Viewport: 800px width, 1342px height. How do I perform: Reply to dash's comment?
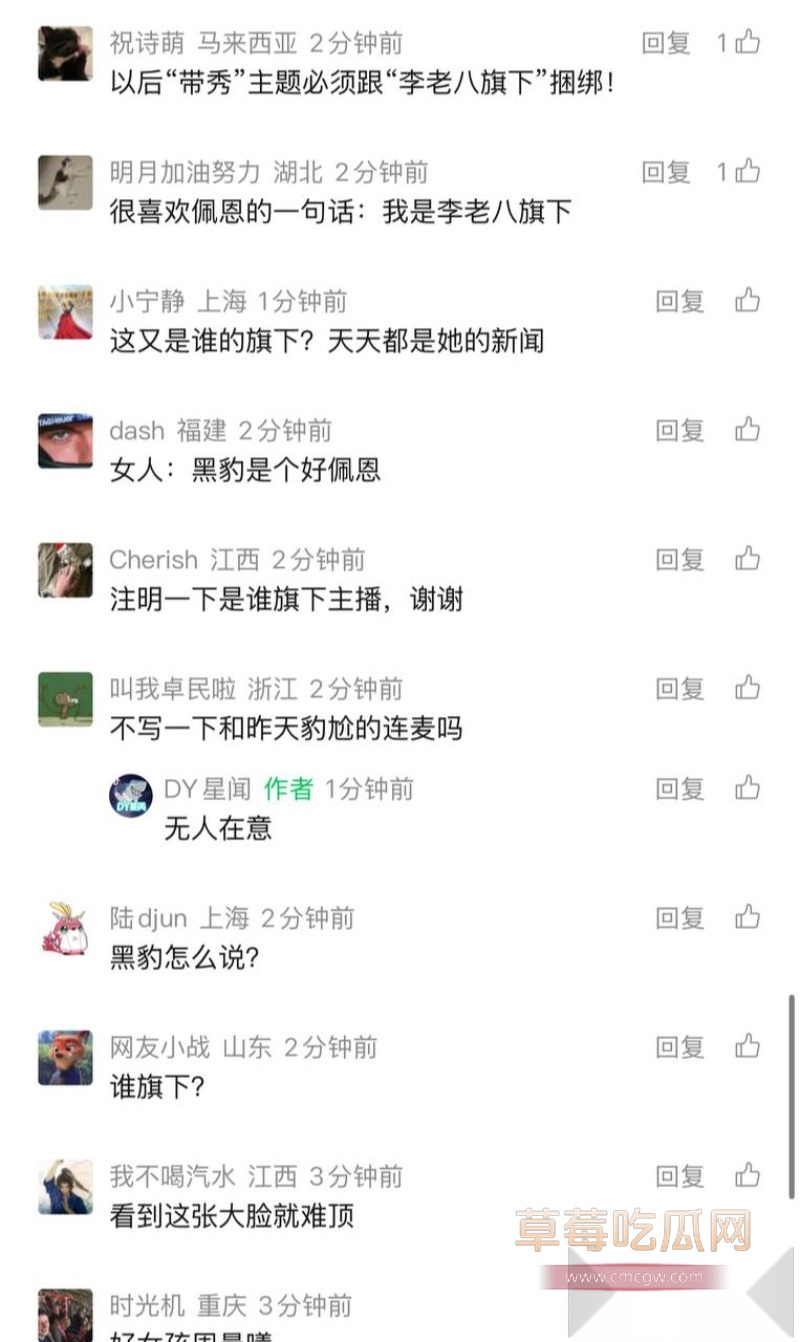pyautogui.click(x=678, y=430)
